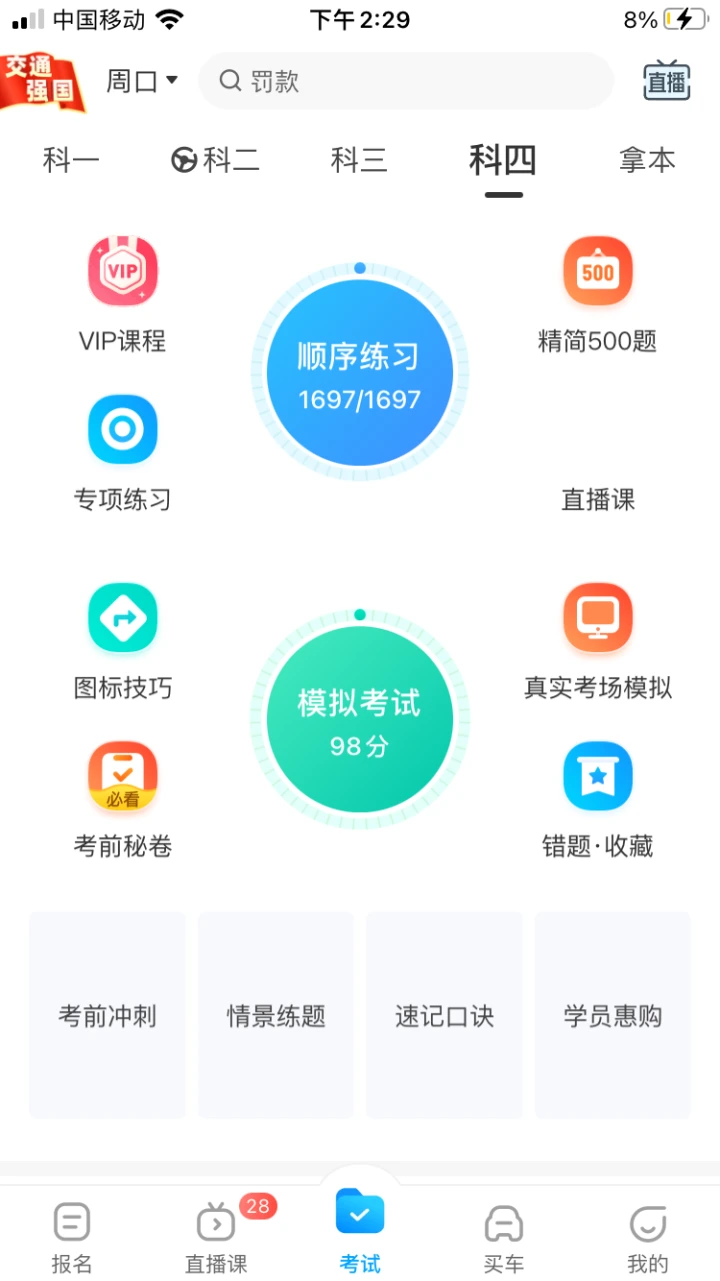Viewport: 720px width, 1281px height.
Task: Tap the search box showing 罚款
Action: [x=405, y=82]
